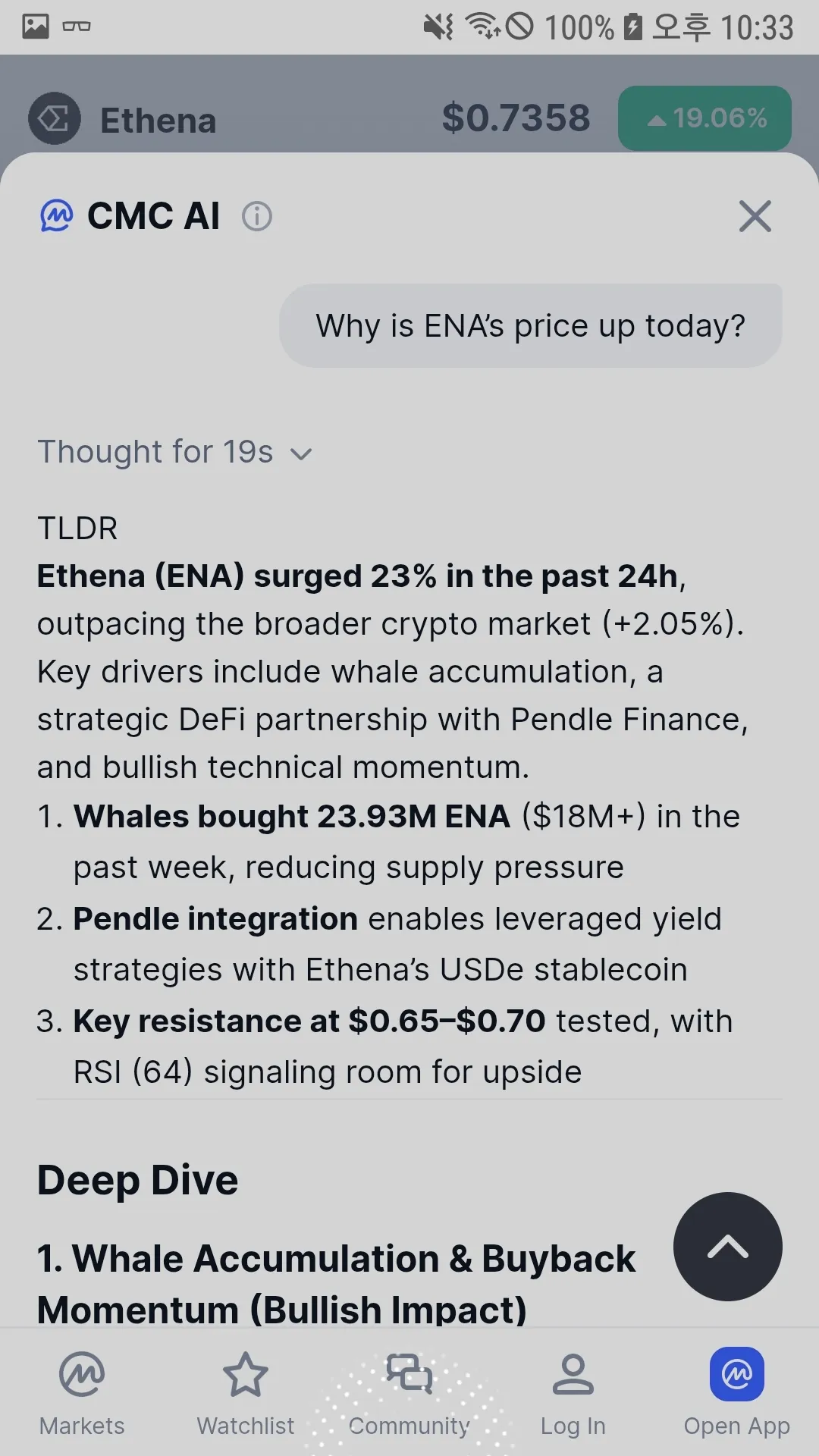819x1456 pixels.
Task: Close the CMC AI panel
Action: coord(755,217)
